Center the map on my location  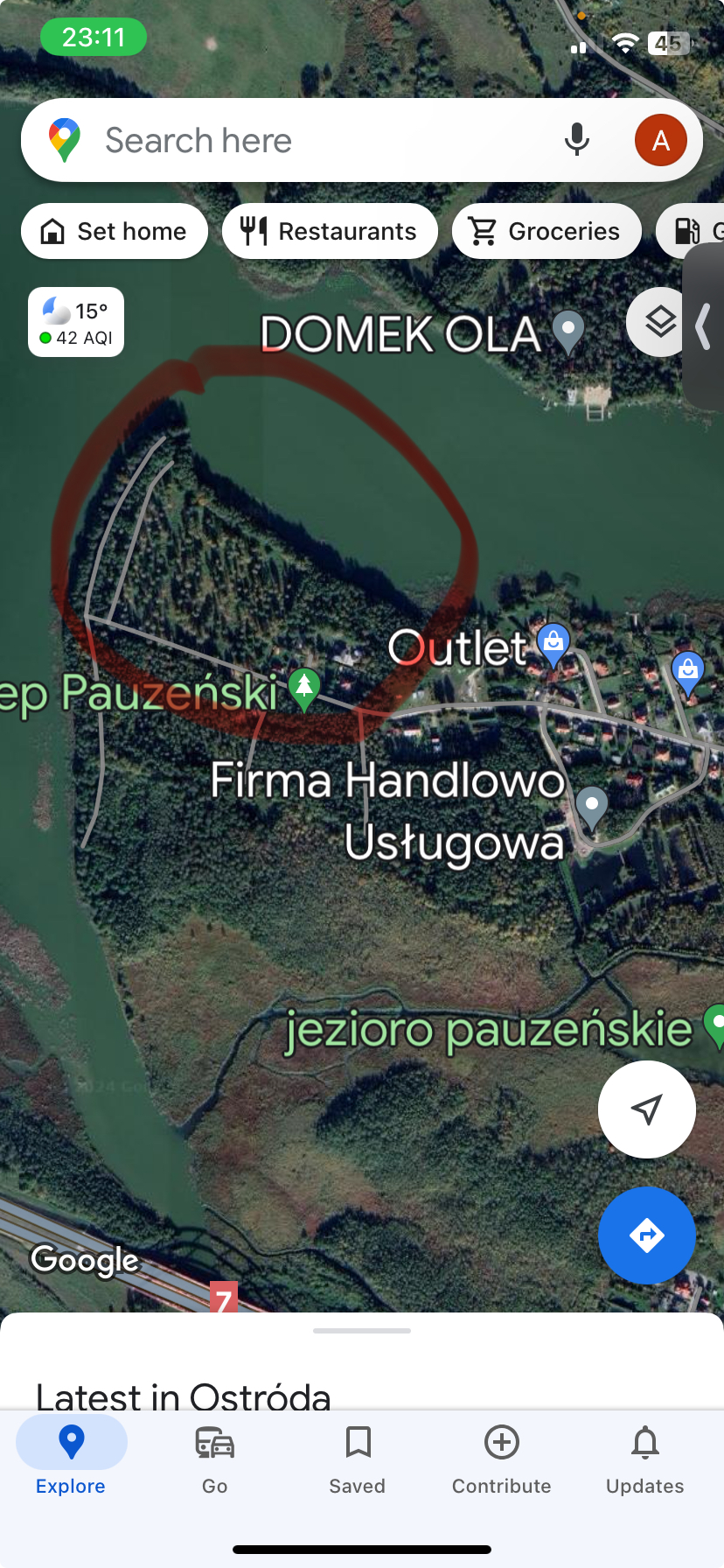click(646, 1109)
